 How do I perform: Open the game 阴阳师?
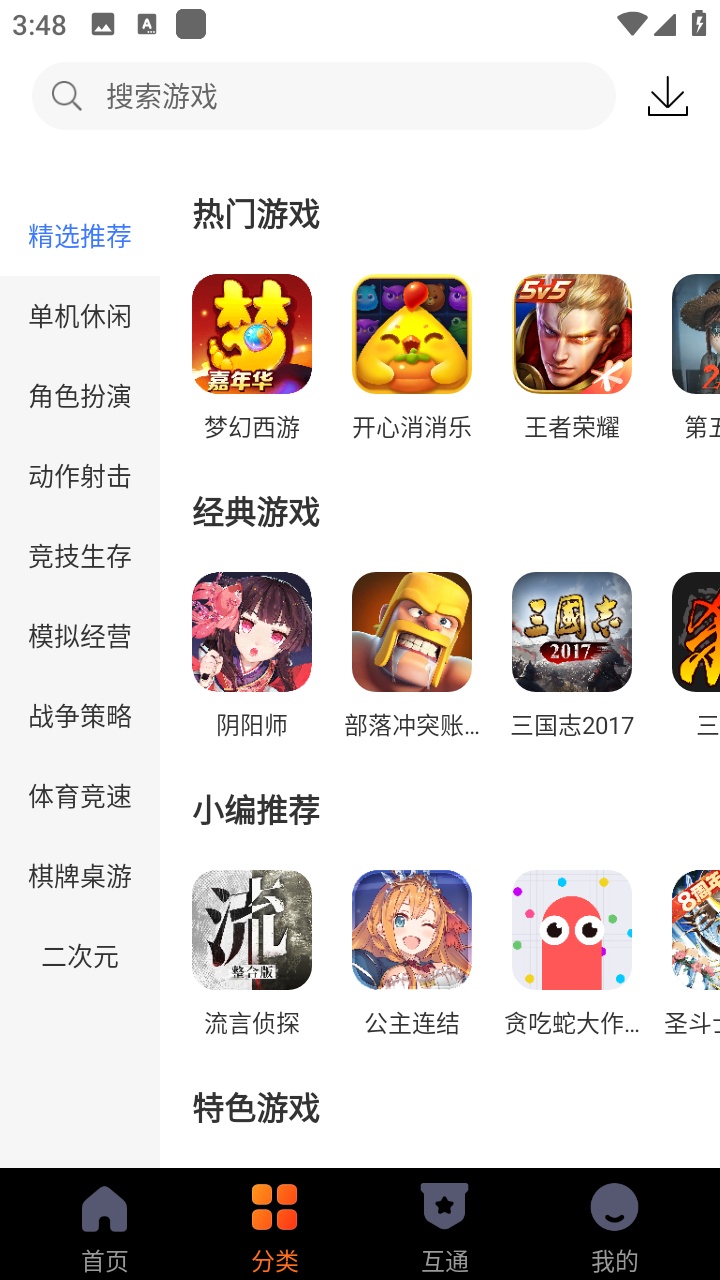[x=252, y=632]
